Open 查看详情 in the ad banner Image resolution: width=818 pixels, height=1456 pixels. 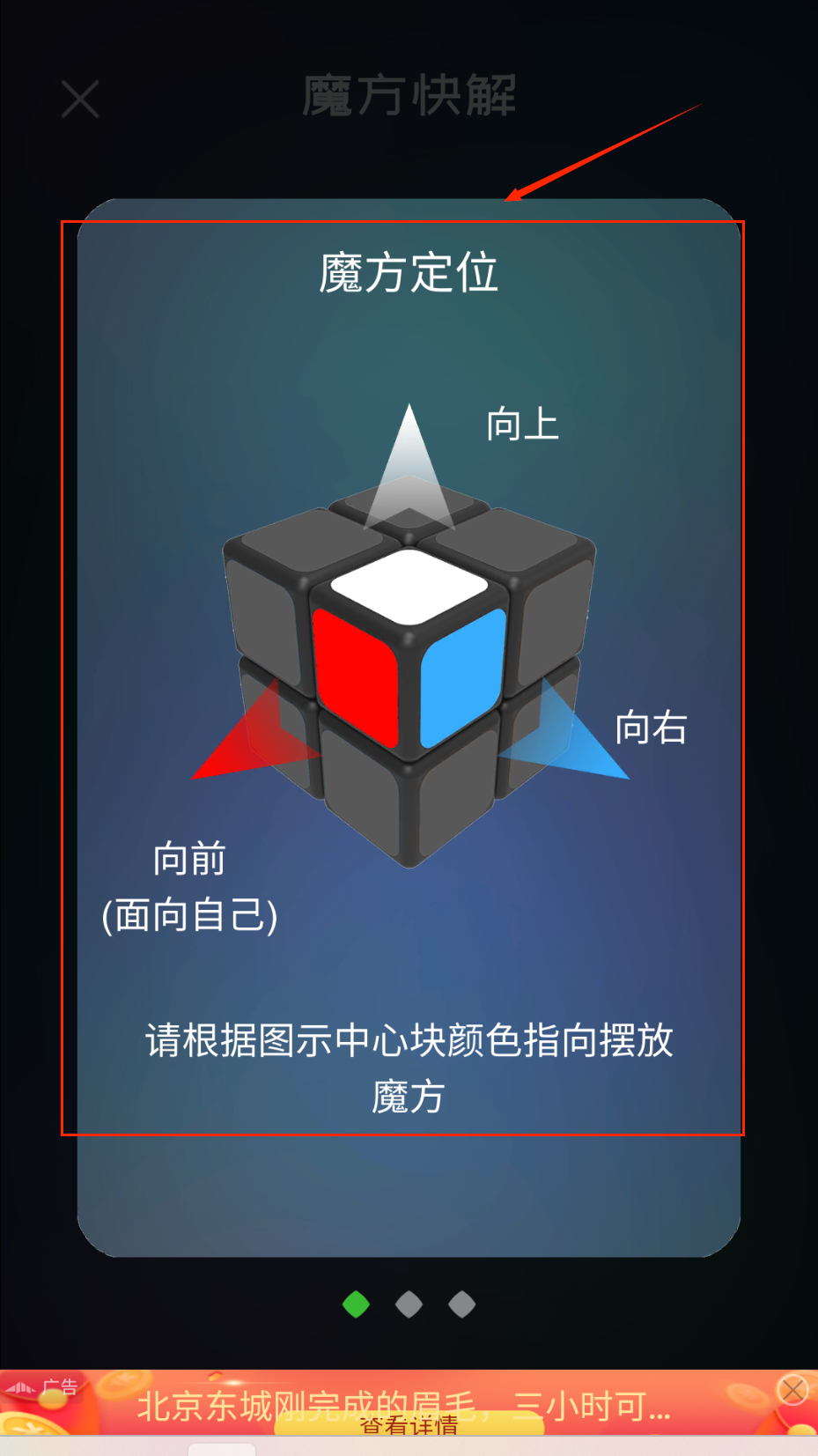(x=409, y=1424)
